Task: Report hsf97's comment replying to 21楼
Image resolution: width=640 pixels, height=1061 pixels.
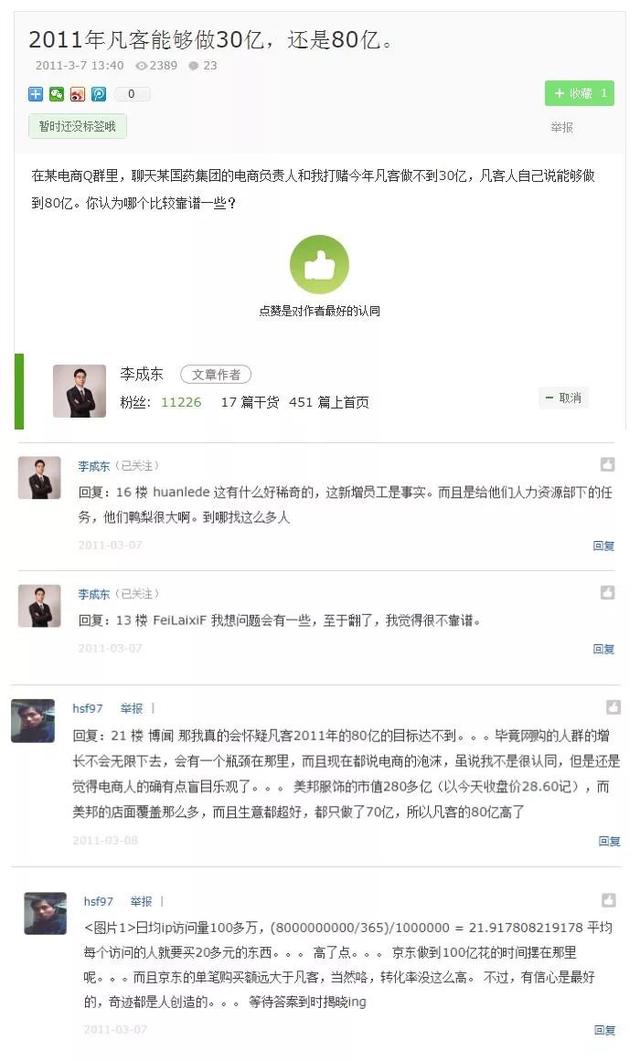Action: (x=131, y=708)
